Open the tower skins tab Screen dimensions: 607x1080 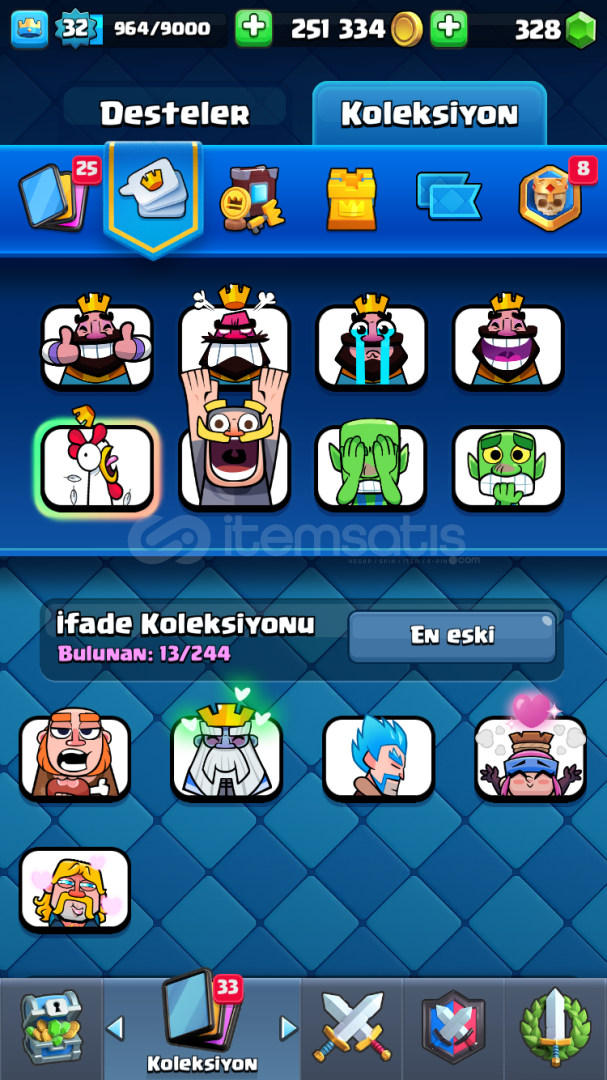(351, 198)
